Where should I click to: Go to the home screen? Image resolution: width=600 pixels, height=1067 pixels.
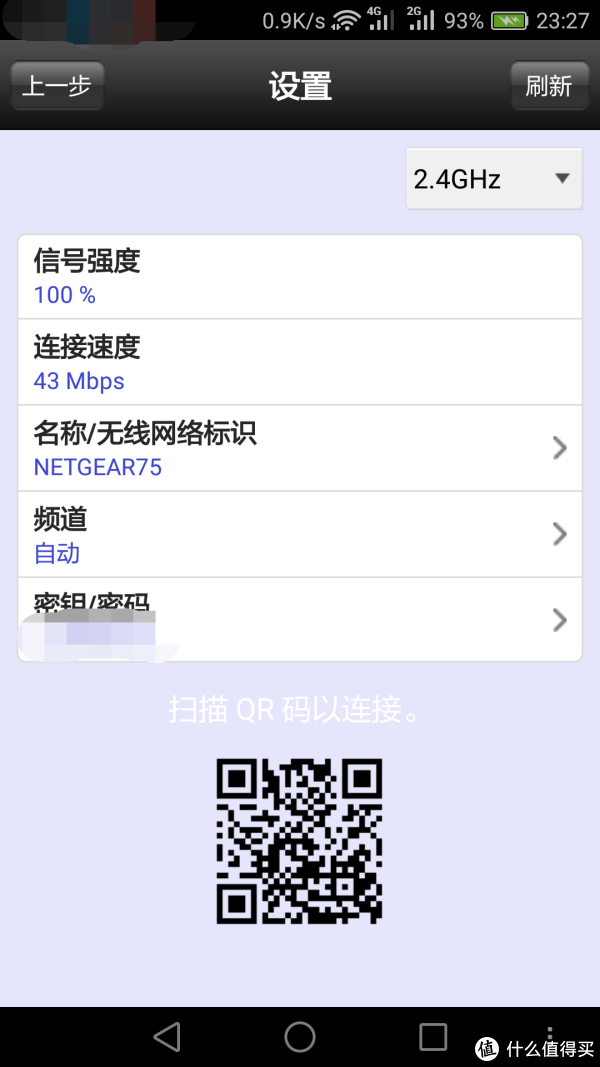pos(300,1036)
